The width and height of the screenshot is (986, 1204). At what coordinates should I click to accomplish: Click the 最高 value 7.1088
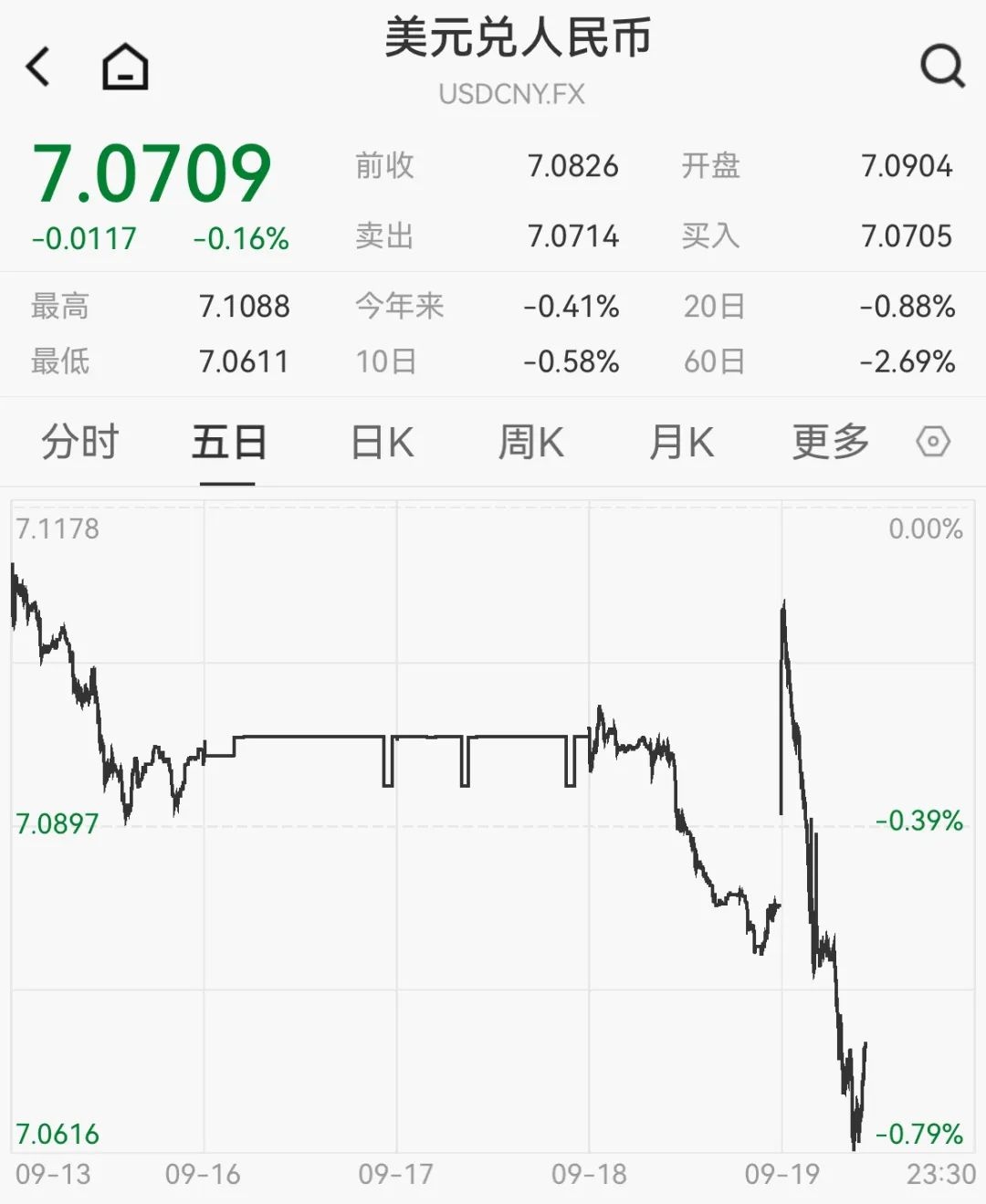click(x=242, y=307)
